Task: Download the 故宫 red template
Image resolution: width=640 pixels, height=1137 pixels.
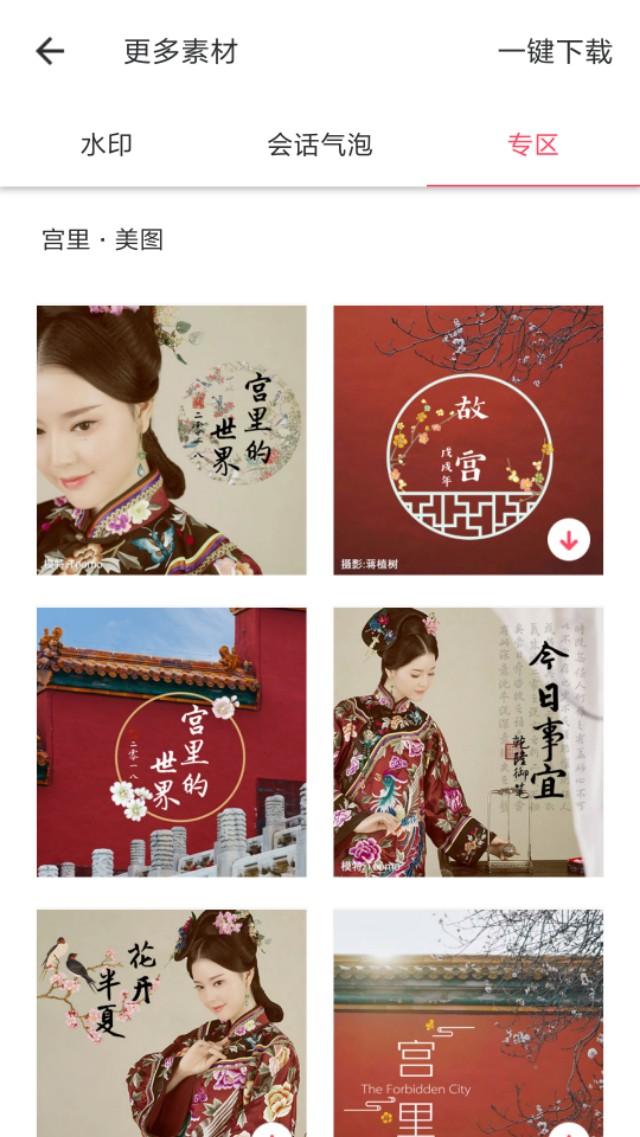Action: pyautogui.click(x=569, y=541)
